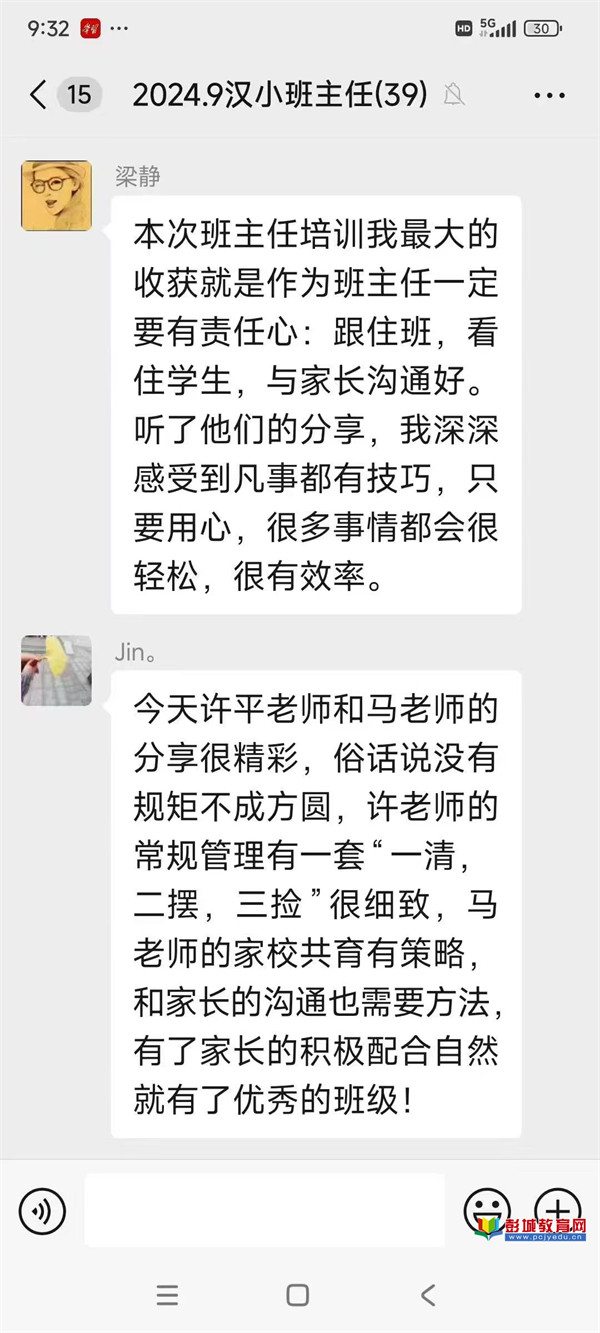This screenshot has height=1333, width=600.
Task: Open the emoji picker
Action: tap(487, 1208)
